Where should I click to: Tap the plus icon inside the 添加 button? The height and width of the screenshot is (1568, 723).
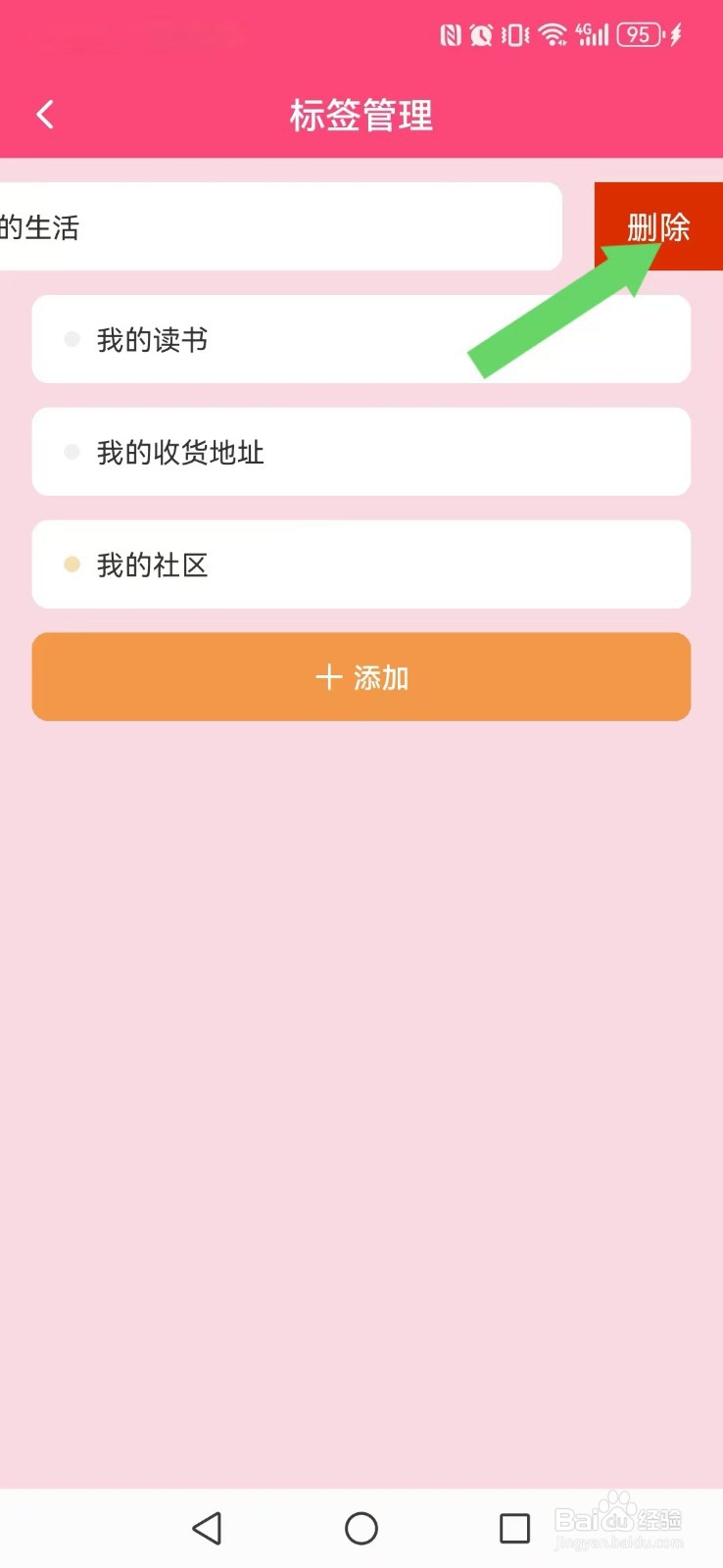click(328, 676)
